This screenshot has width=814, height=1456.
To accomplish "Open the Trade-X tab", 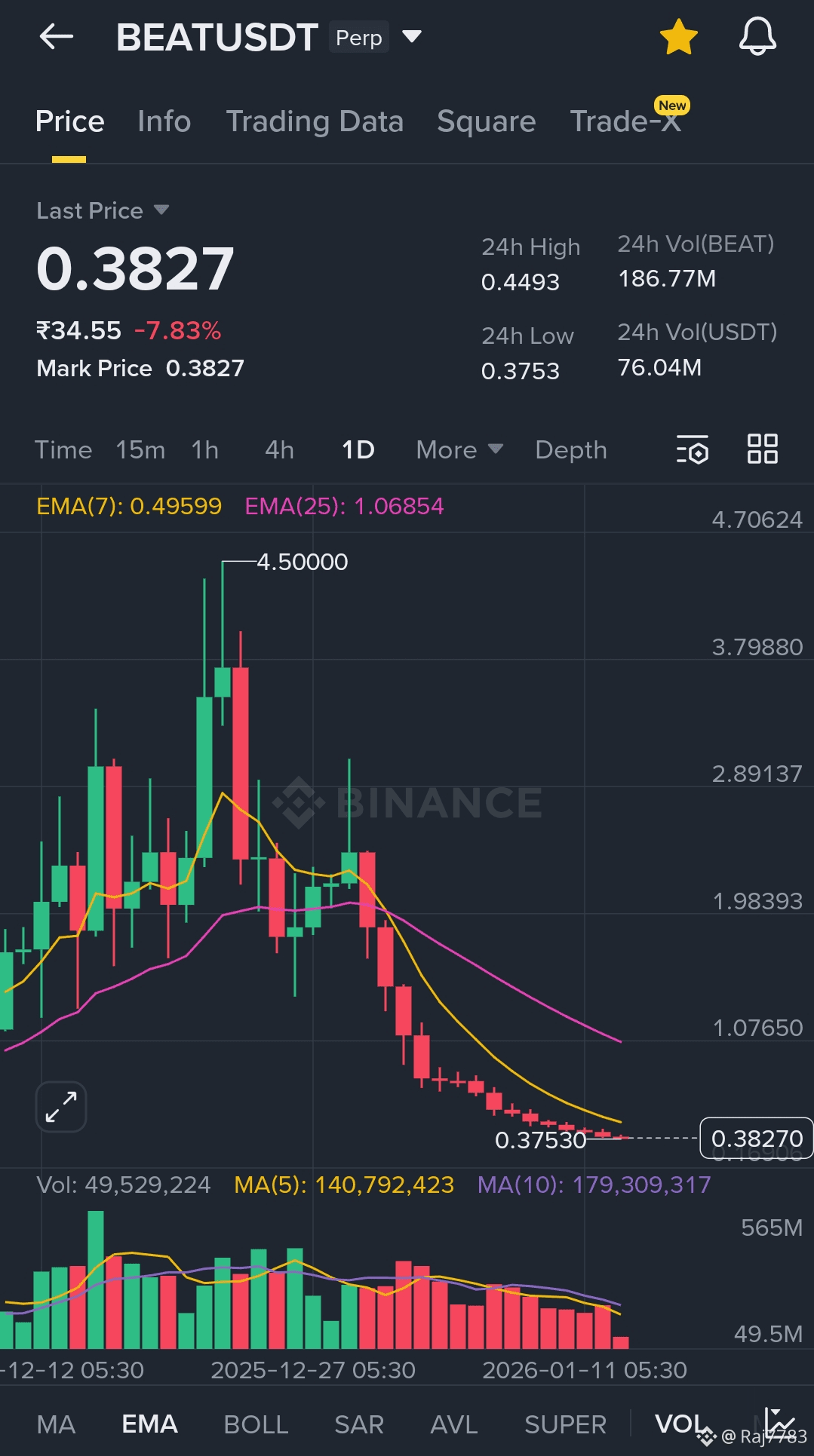I will coord(625,121).
